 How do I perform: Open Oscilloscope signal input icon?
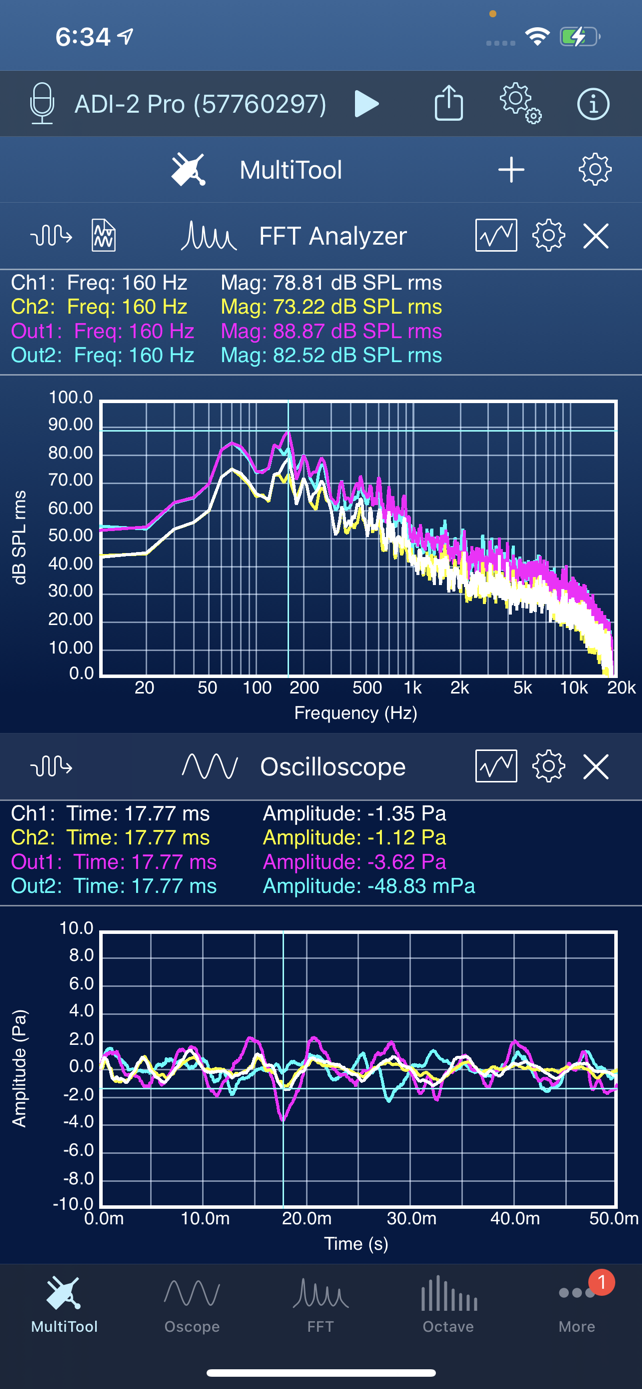click(x=51, y=767)
